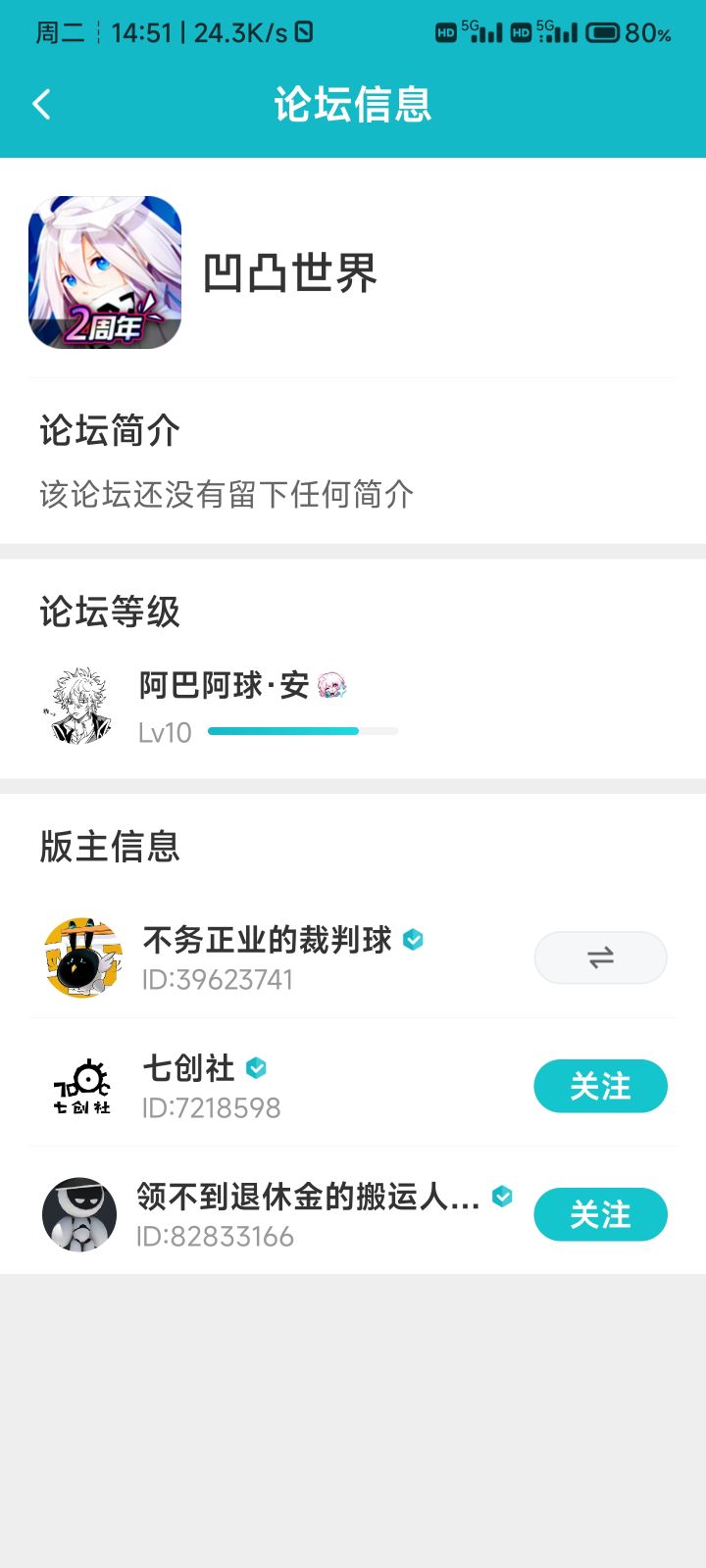Tap the swap icon beside 不务正业的裁判球

(x=600, y=957)
